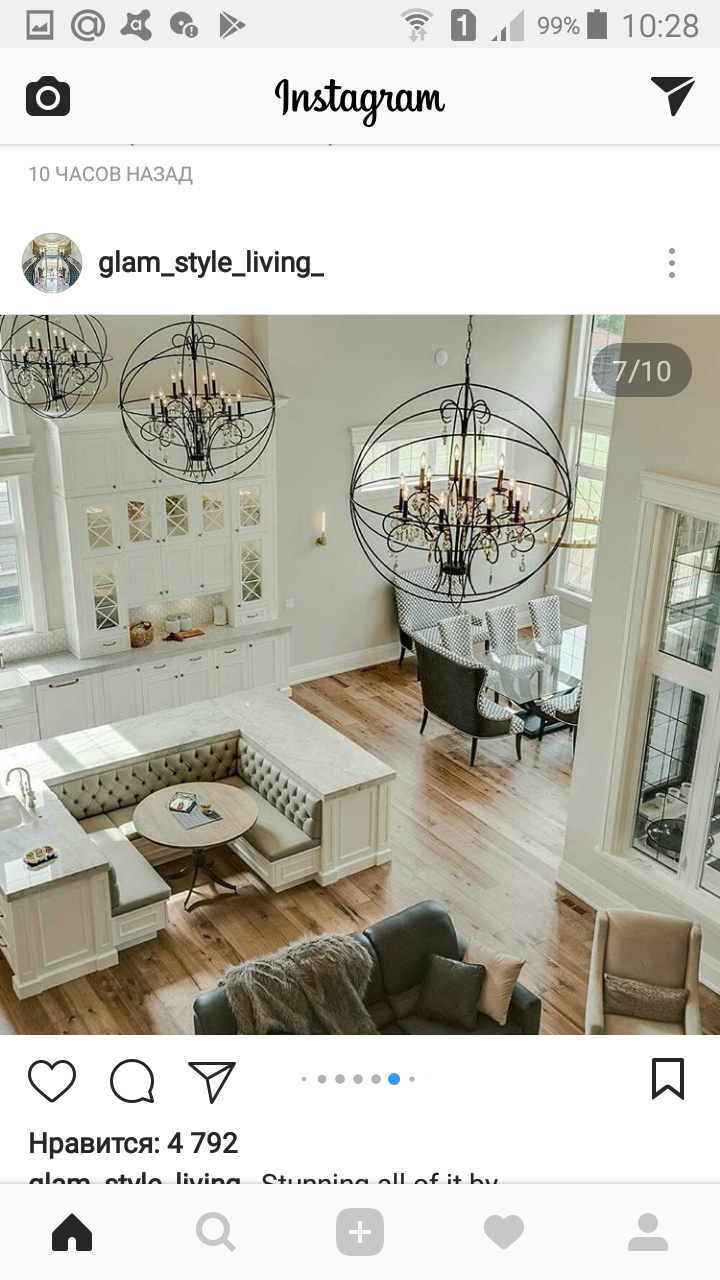Go to the Home feed tab
The height and width of the screenshot is (1280, 720).
click(72, 1232)
